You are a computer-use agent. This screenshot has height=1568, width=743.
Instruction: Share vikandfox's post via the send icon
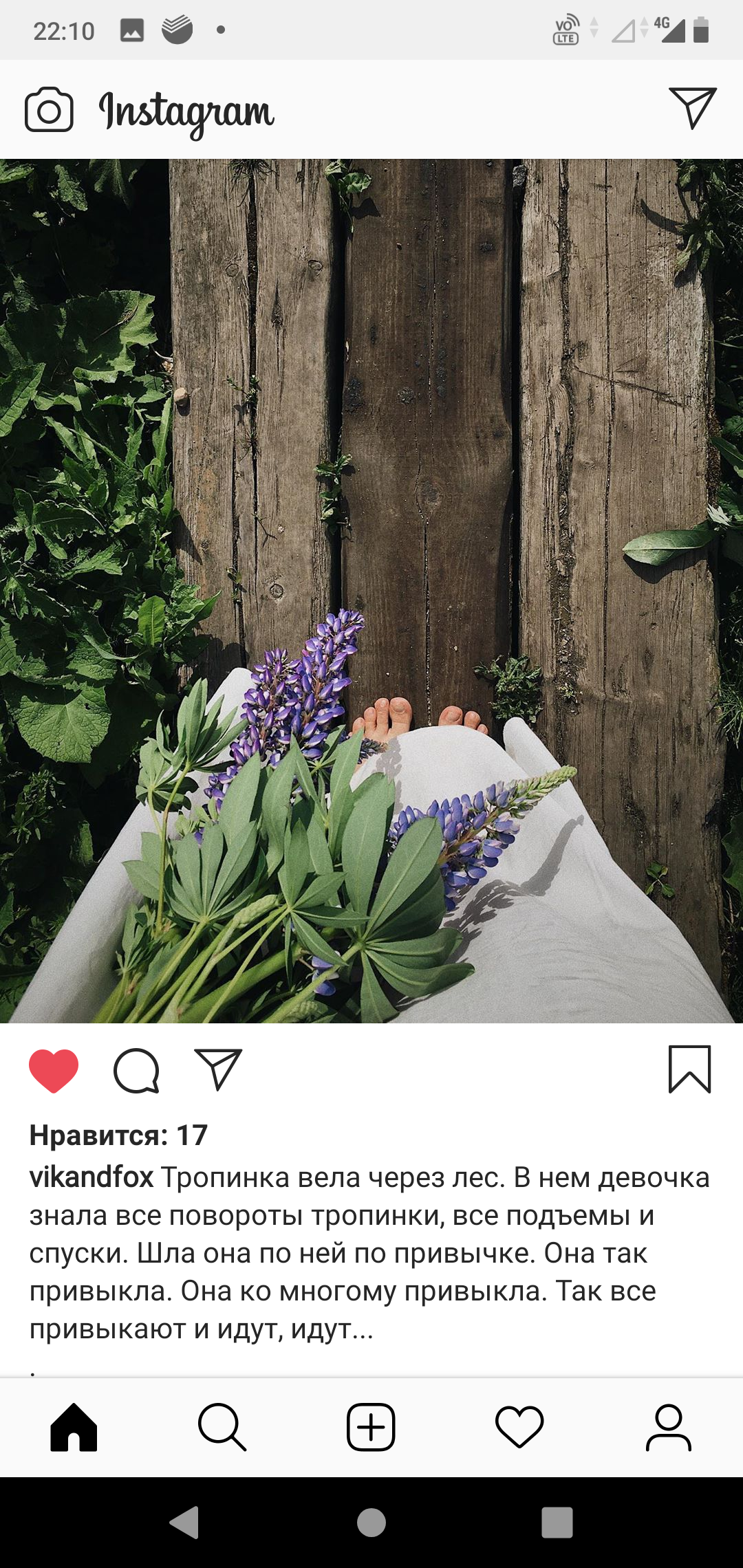click(218, 1069)
